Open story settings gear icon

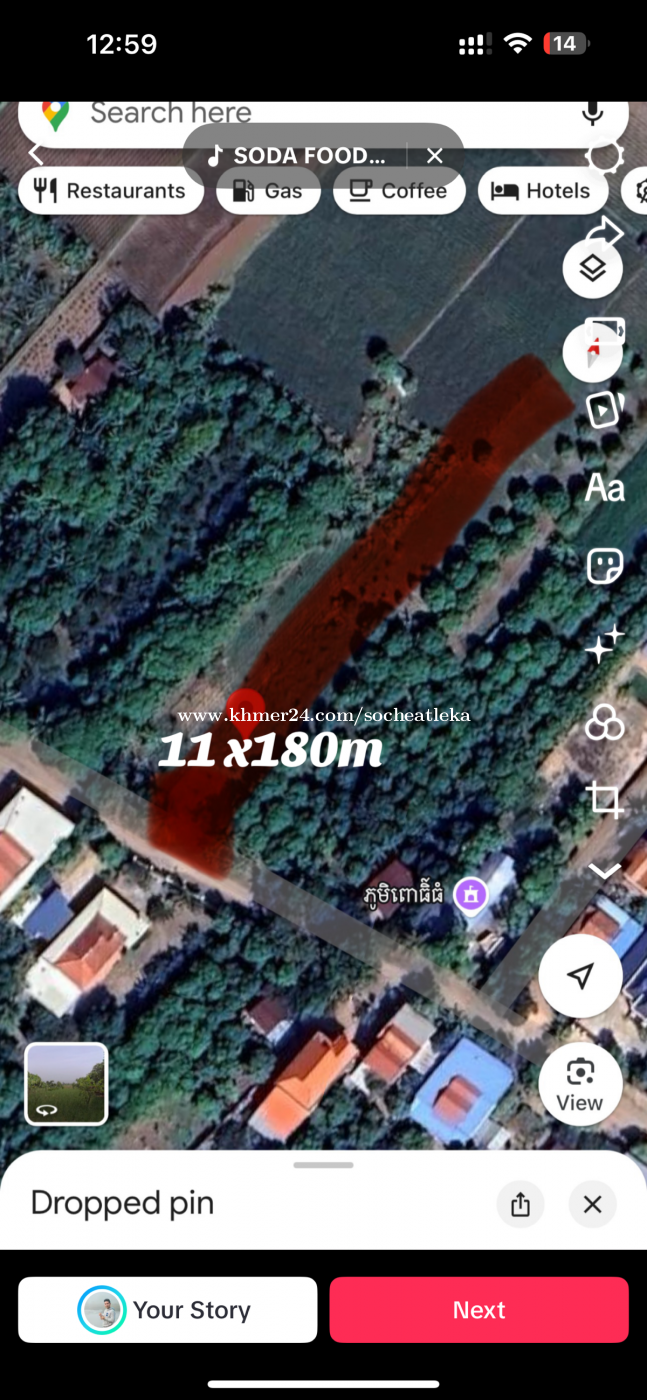[x=605, y=156]
